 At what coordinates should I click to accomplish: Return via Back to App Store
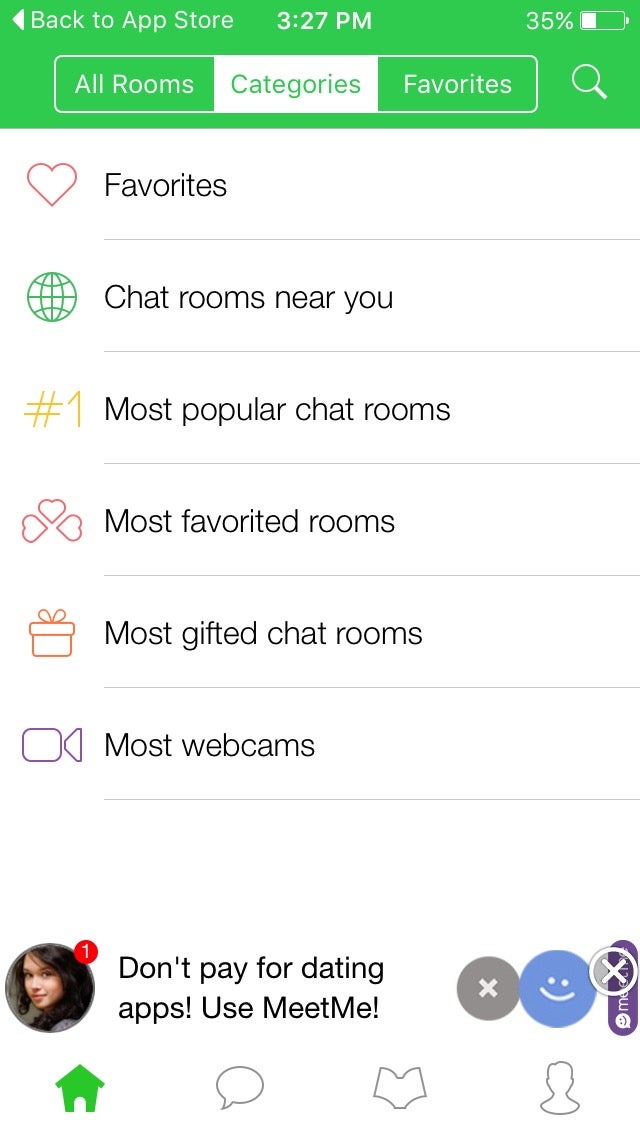[122, 20]
